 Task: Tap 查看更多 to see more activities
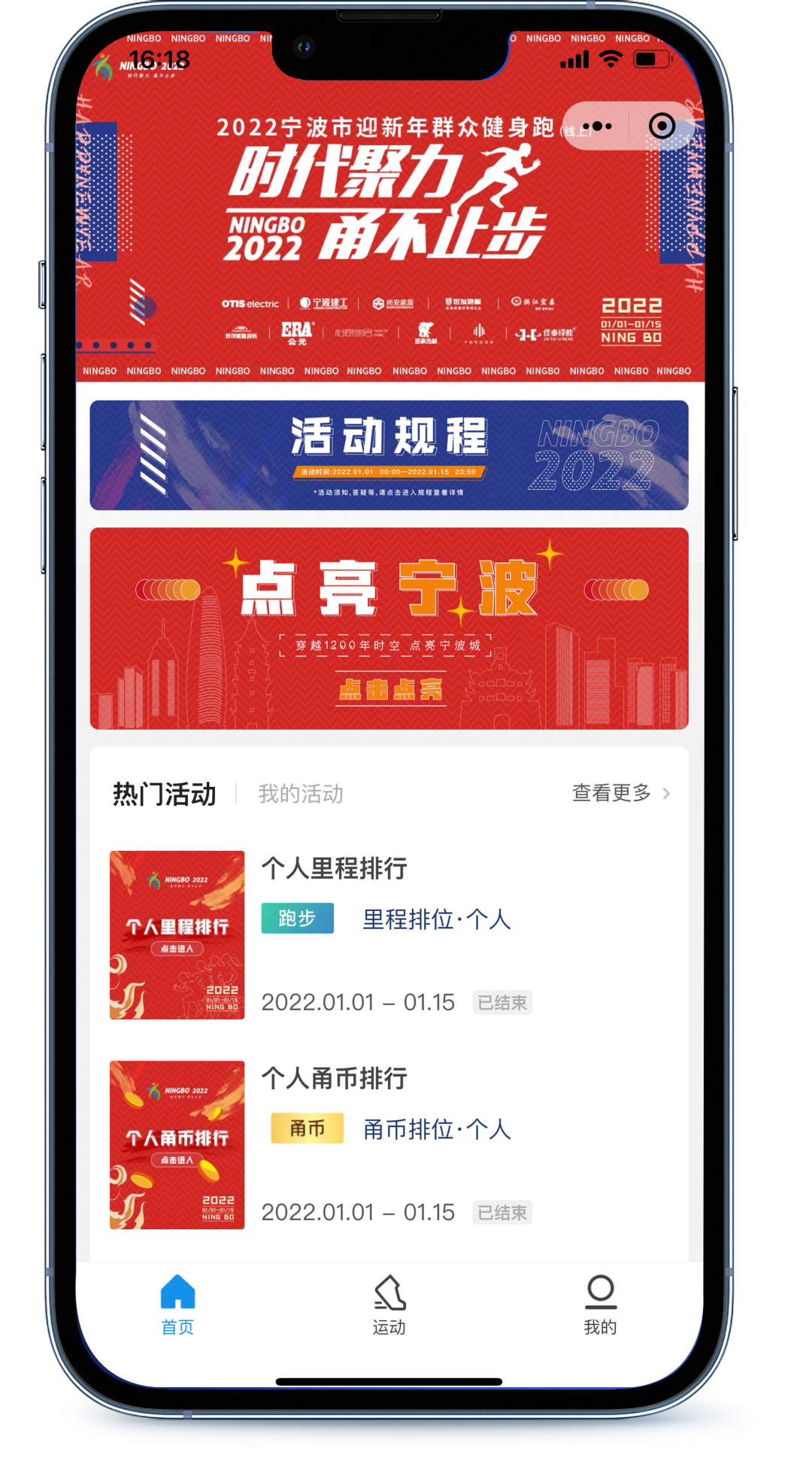coord(620,793)
